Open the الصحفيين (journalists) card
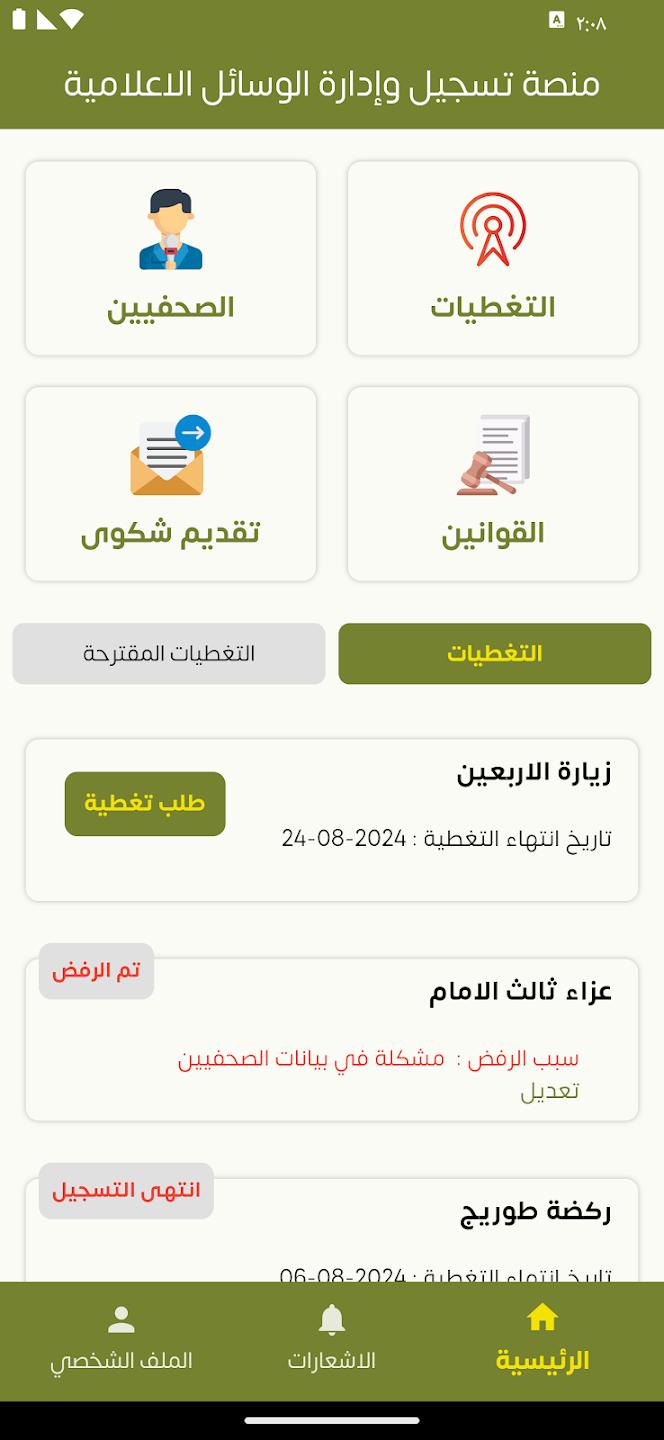This screenshot has height=1440, width=664. [171, 258]
